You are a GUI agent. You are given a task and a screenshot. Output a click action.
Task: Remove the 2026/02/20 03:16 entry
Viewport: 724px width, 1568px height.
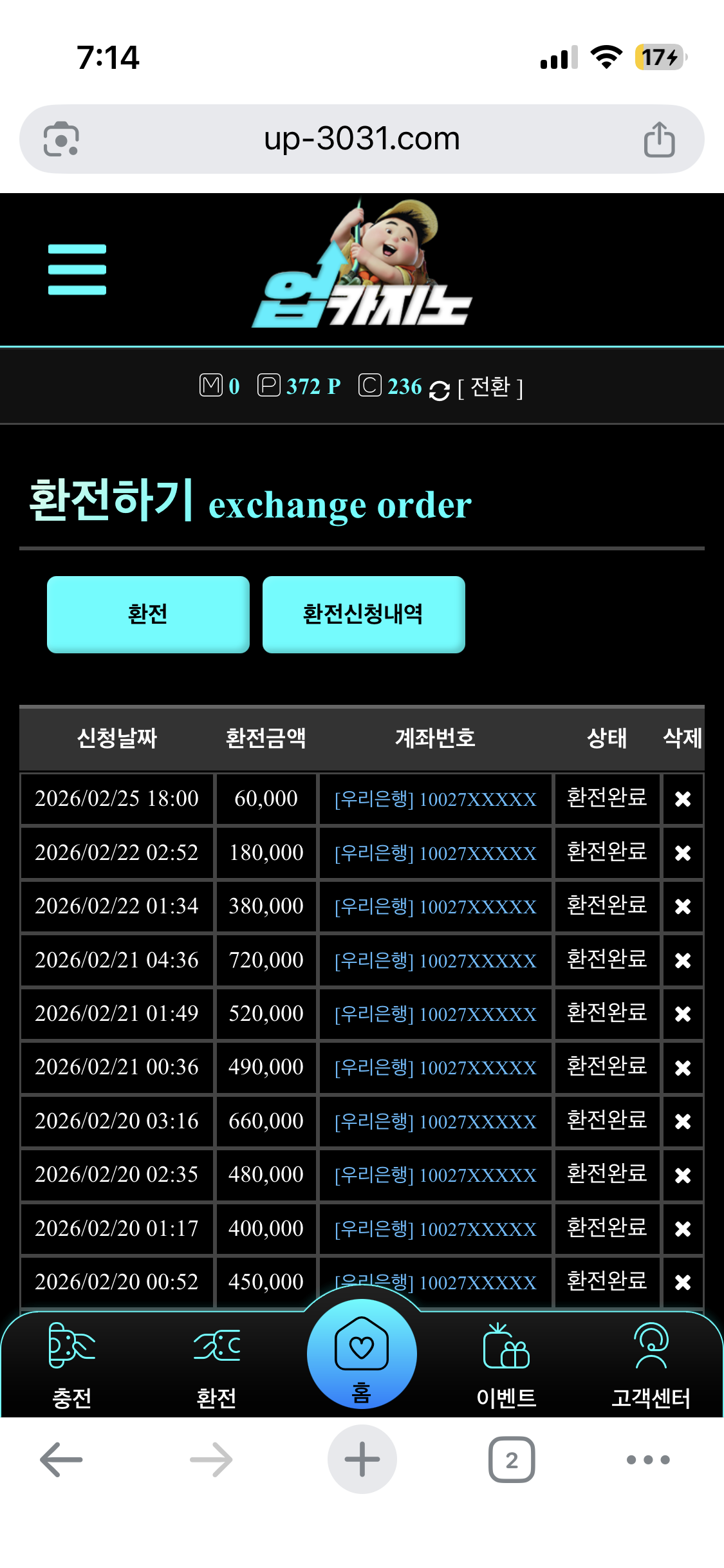[682, 1121]
